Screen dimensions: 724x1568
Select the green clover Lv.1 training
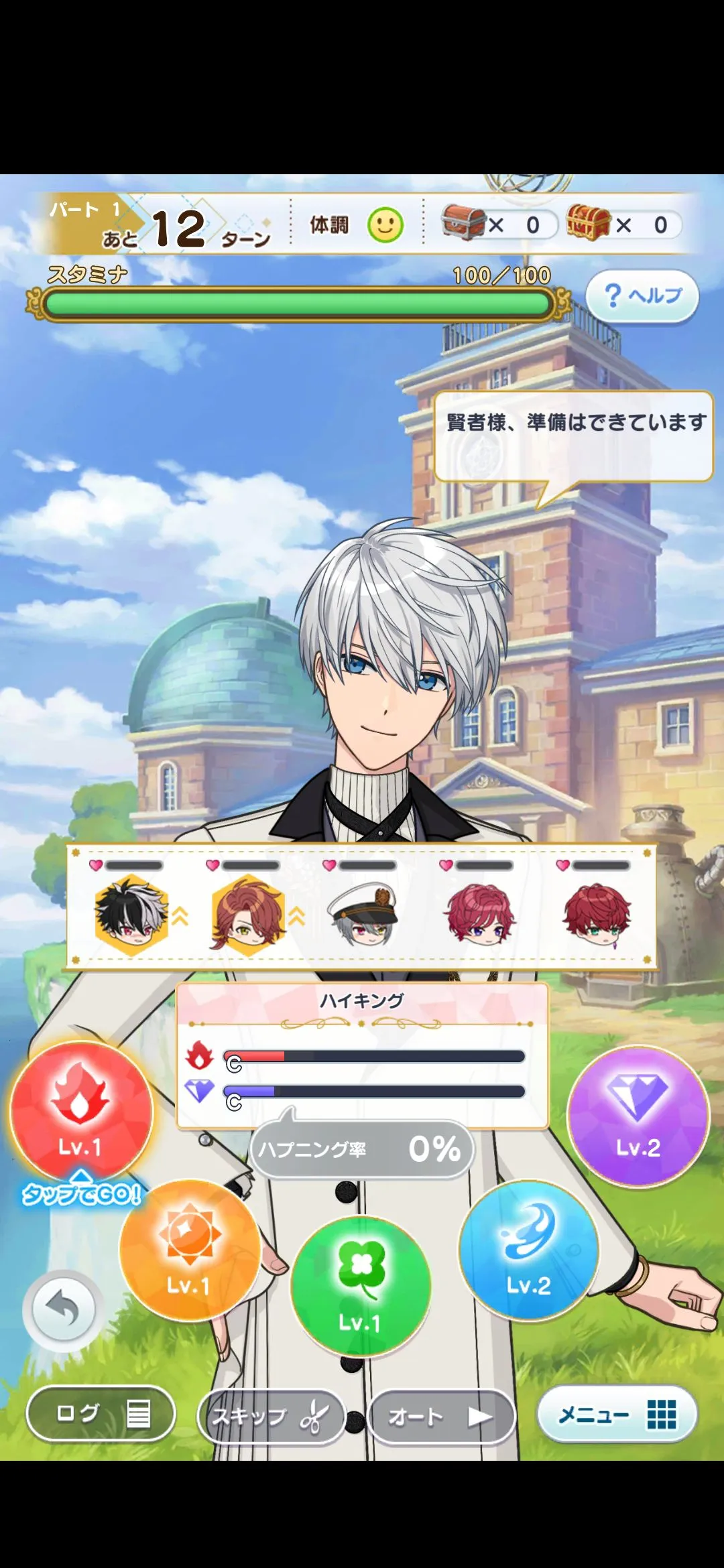[x=361, y=1287]
